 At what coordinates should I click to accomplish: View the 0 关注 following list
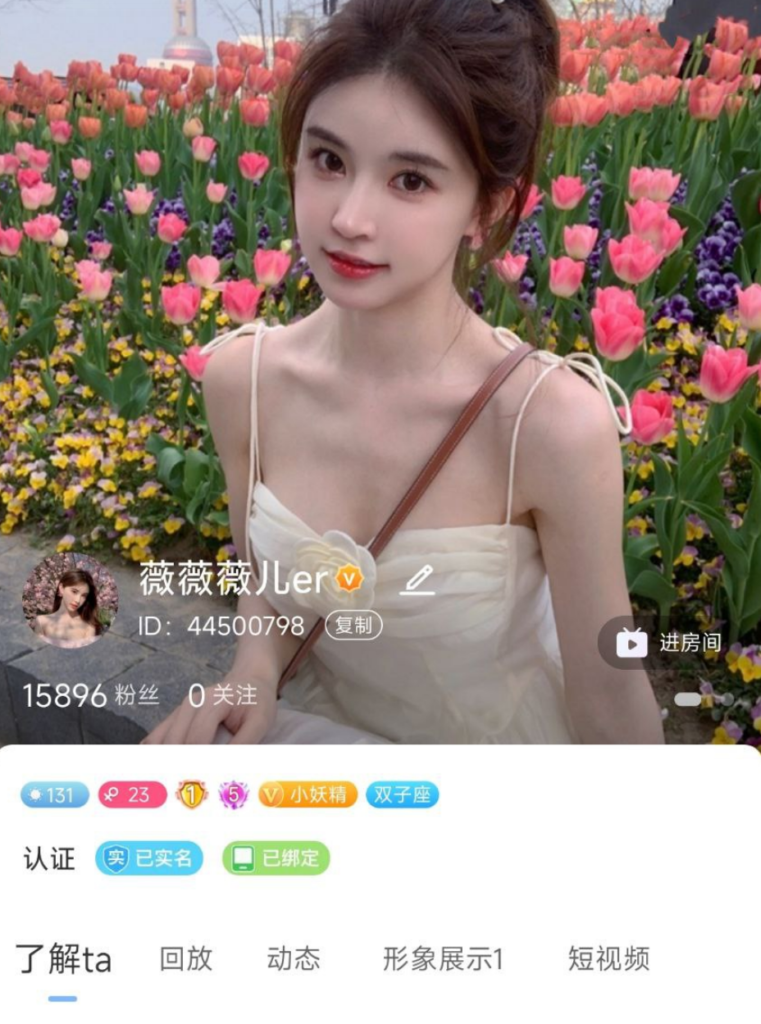(223, 695)
